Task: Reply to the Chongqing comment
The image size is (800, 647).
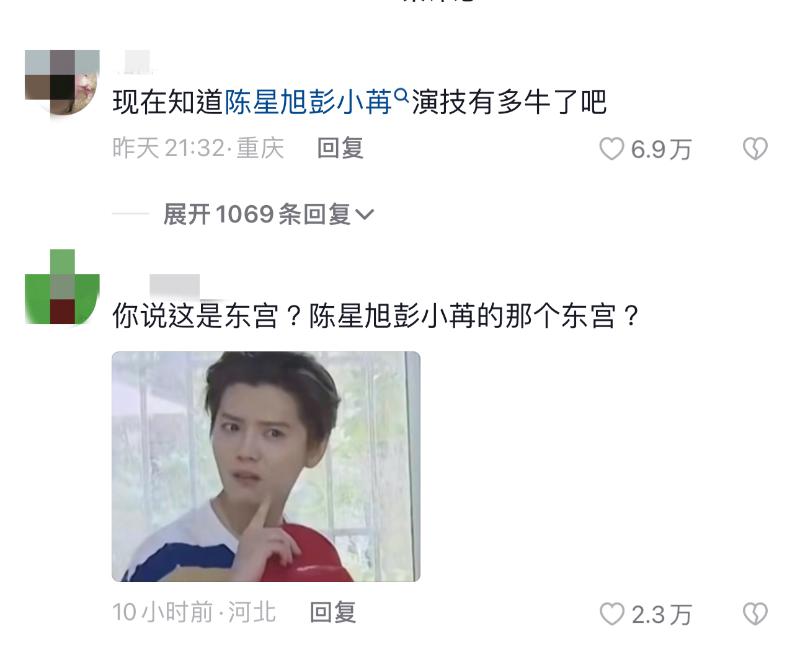Action: coord(340,149)
